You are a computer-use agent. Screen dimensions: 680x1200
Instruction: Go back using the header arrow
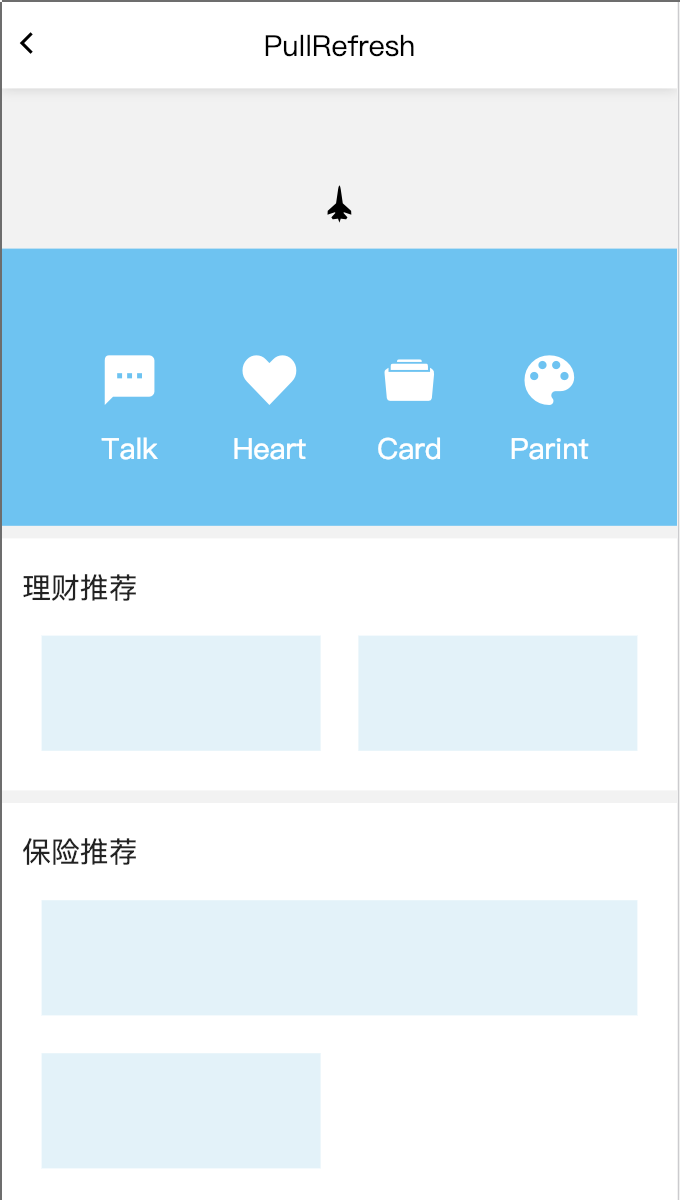[x=27, y=43]
